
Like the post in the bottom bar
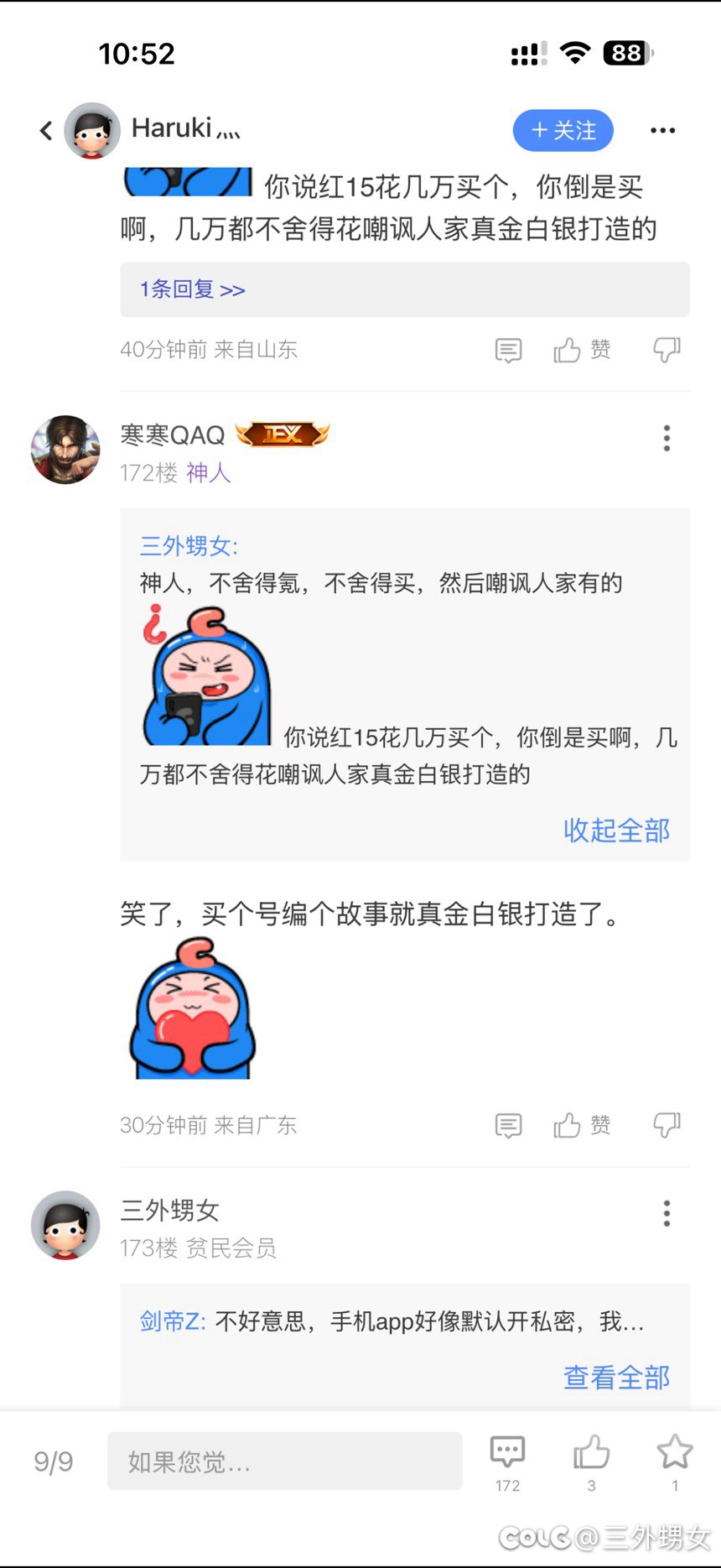point(591,1453)
